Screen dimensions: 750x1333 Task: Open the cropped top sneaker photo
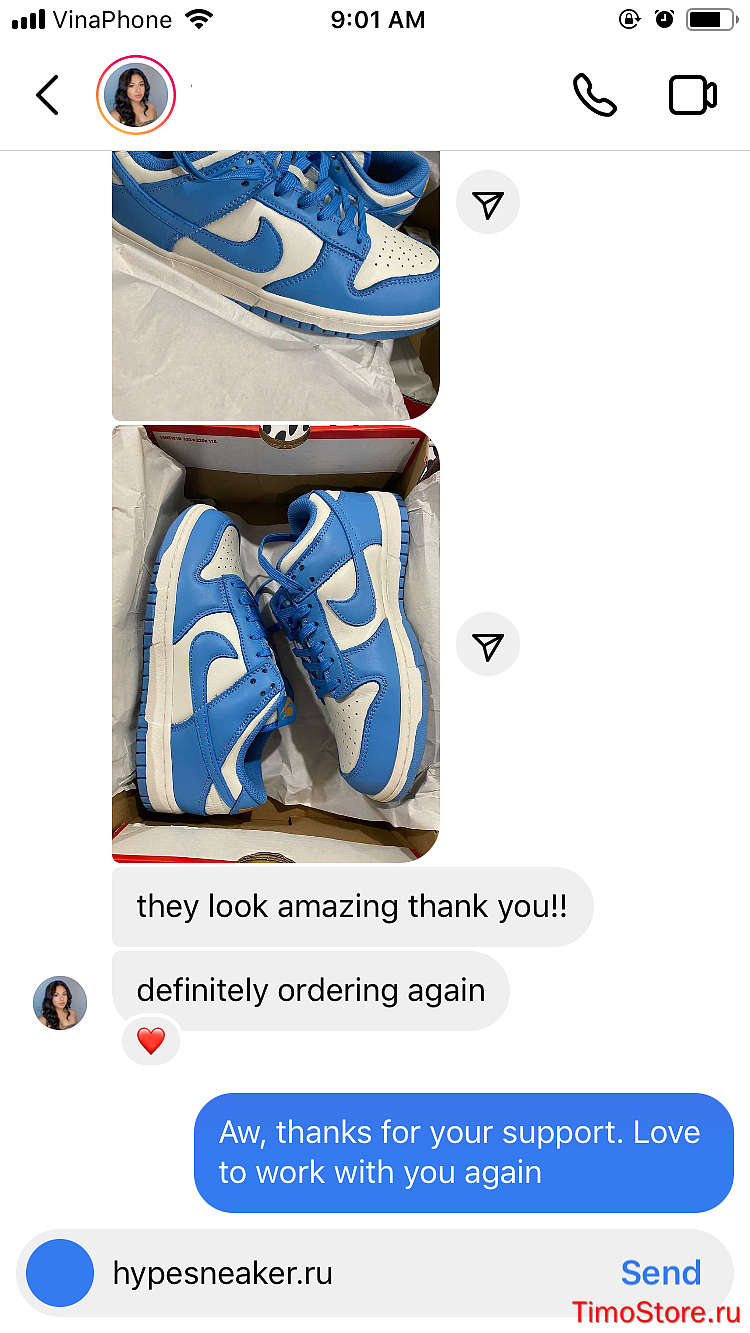point(276,286)
